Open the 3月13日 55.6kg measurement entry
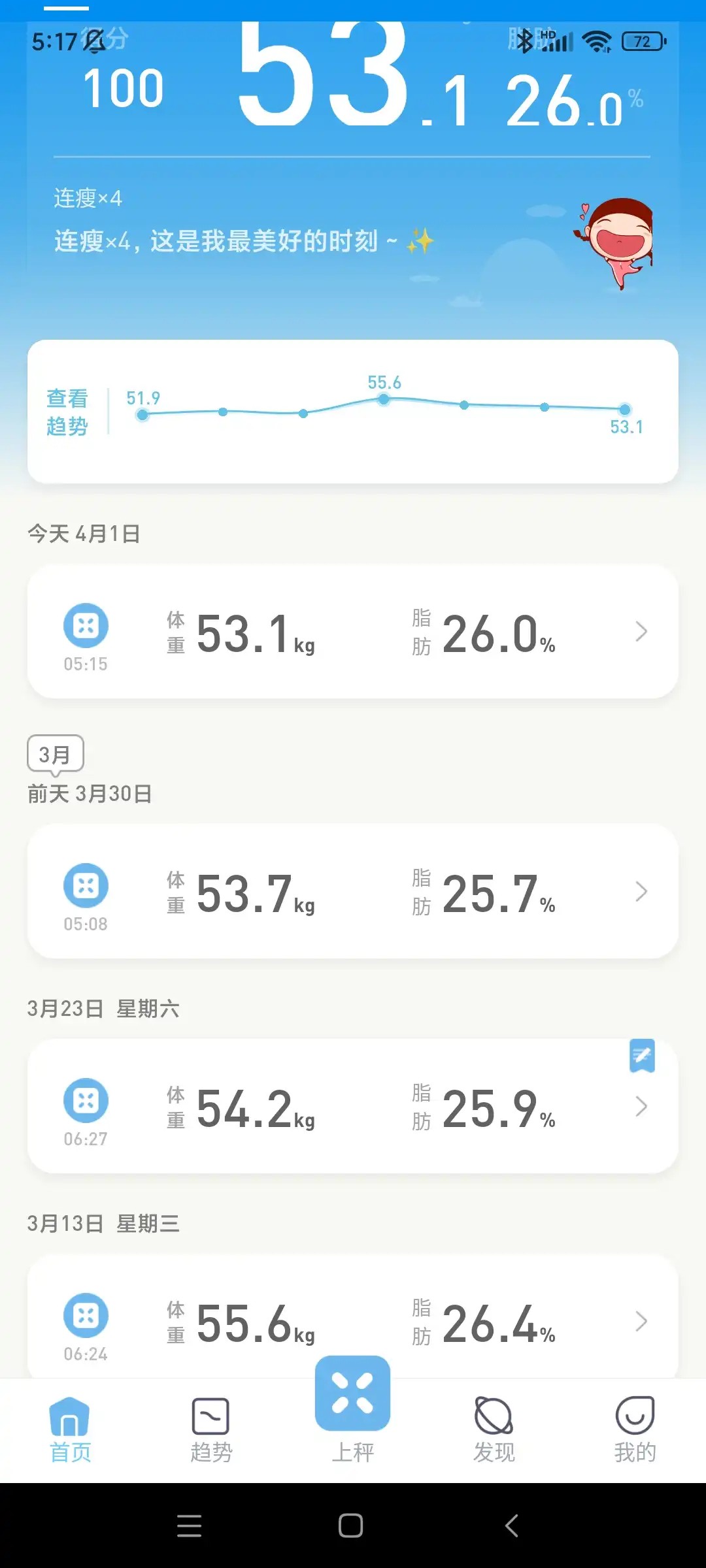The width and height of the screenshot is (706, 1568). (353, 1320)
